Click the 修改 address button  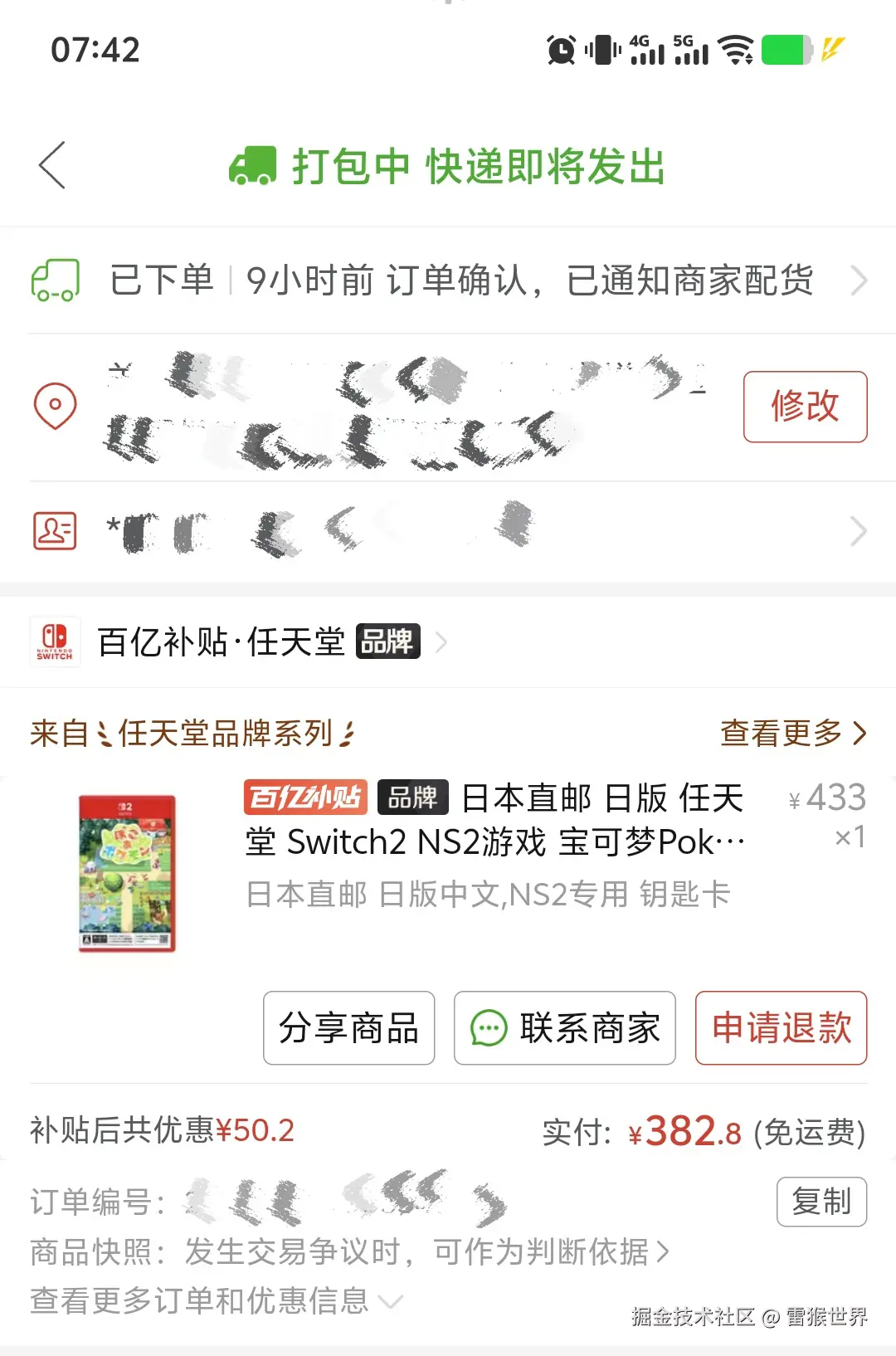(x=804, y=407)
